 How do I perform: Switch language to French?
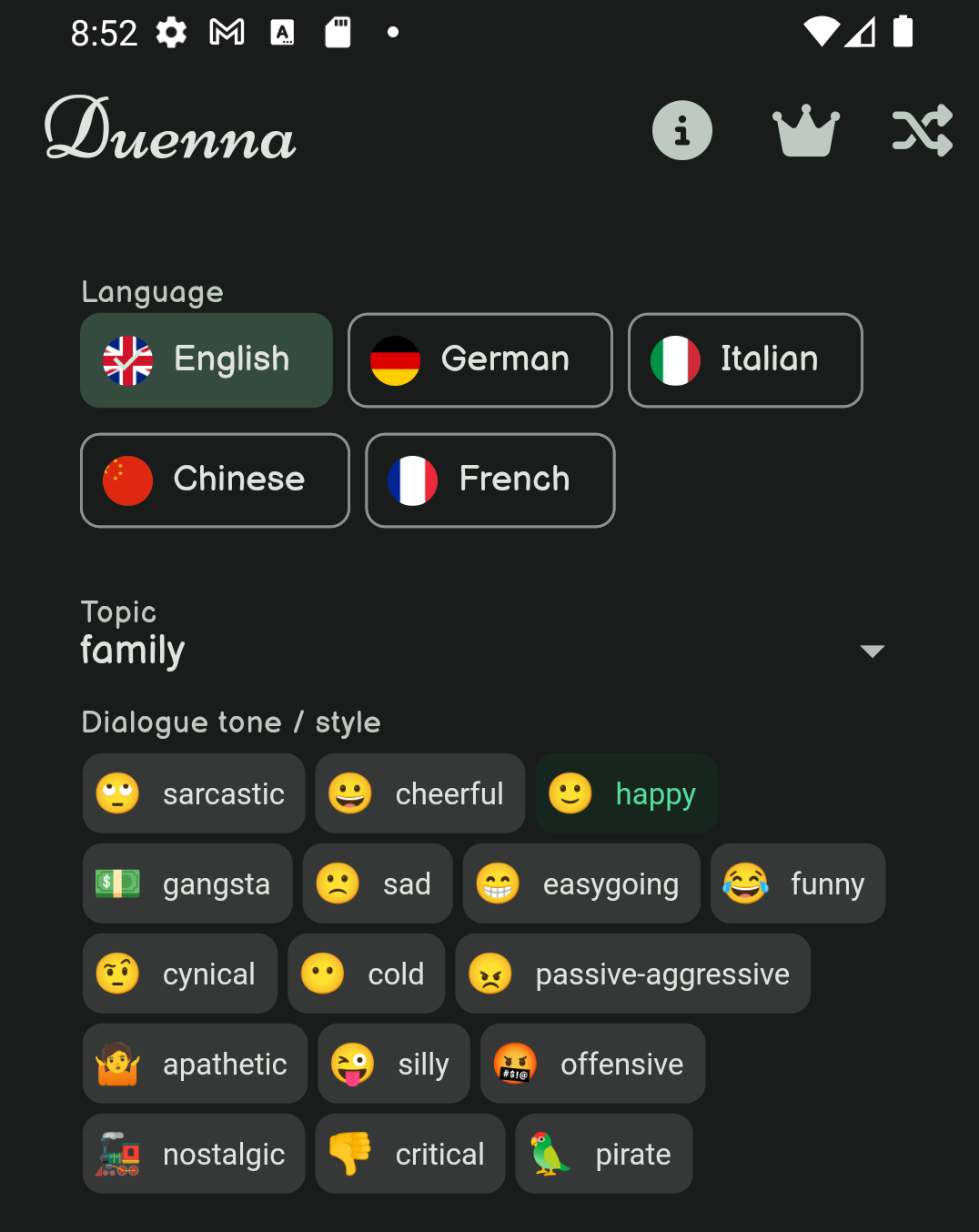click(x=489, y=480)
